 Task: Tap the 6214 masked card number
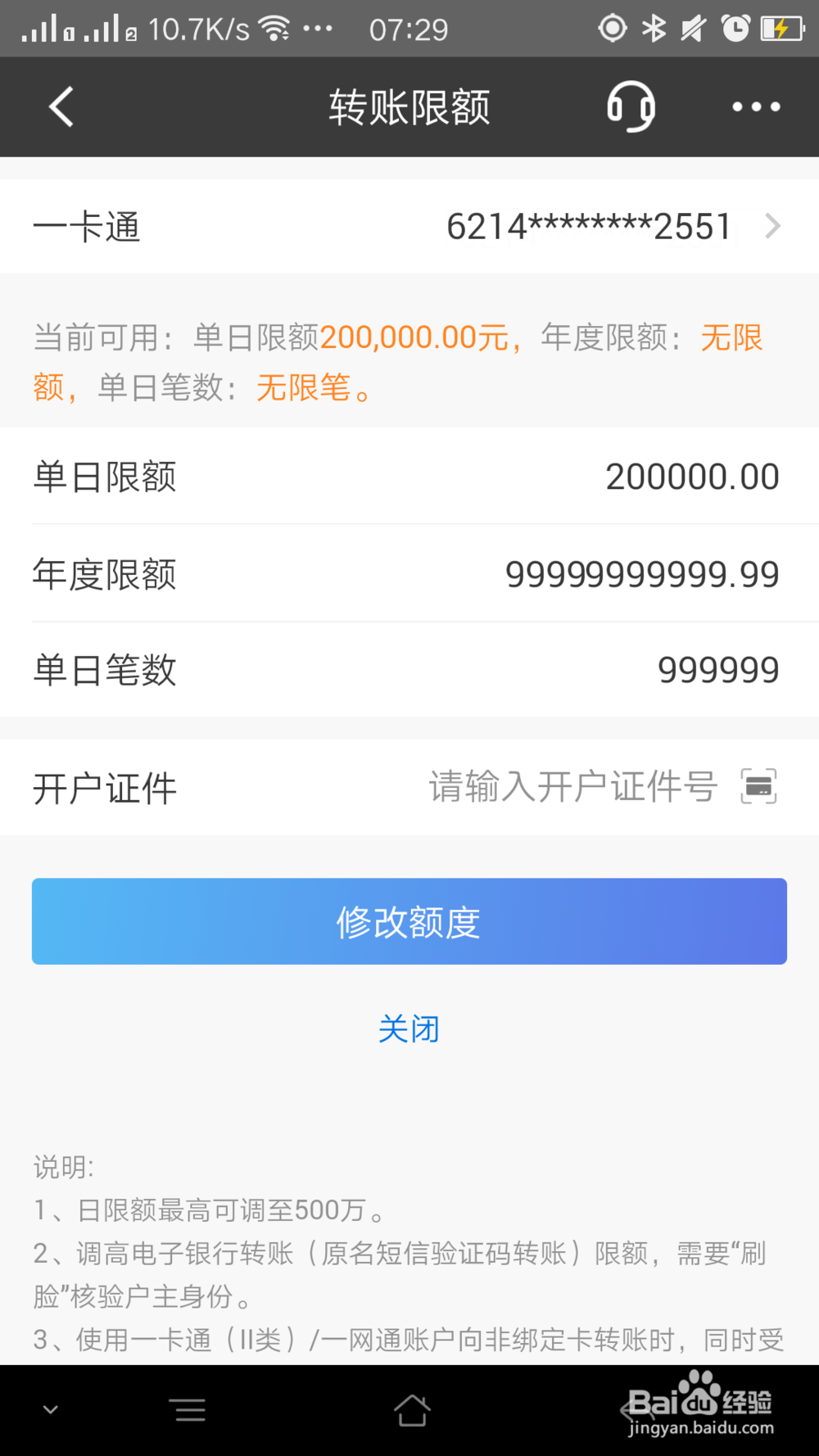point(588,227)
